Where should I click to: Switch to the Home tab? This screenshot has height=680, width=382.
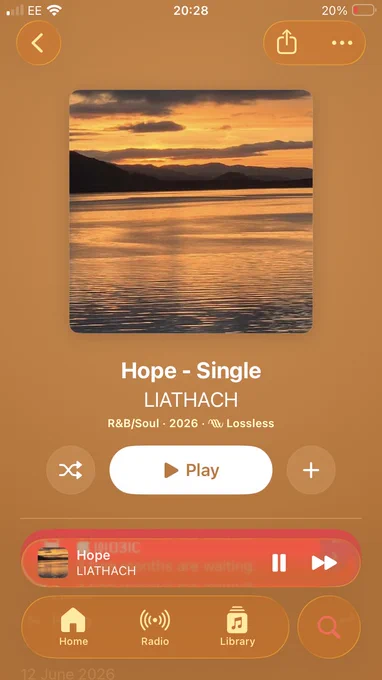coord(73,627)
